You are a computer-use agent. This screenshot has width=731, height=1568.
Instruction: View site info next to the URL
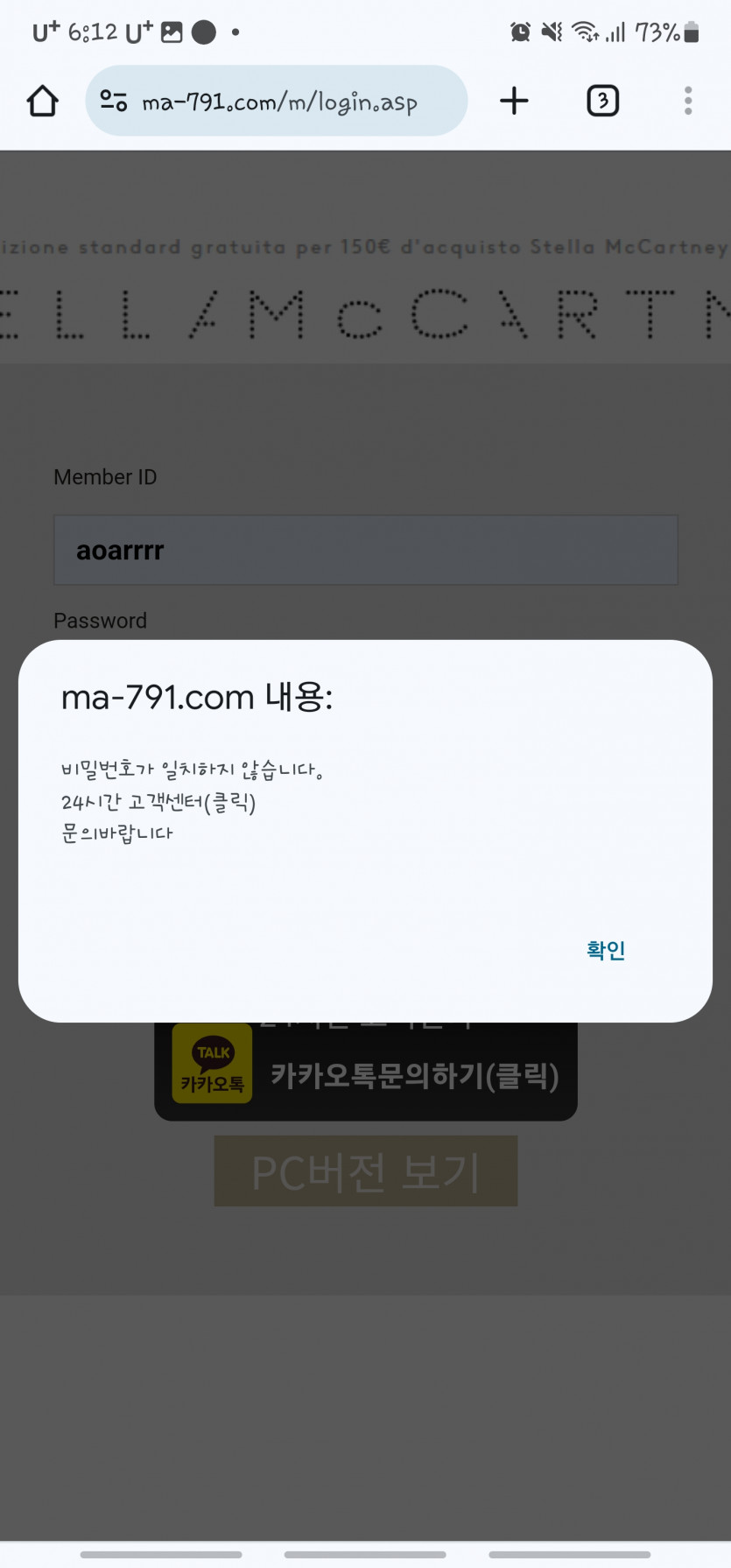(114, 102)
